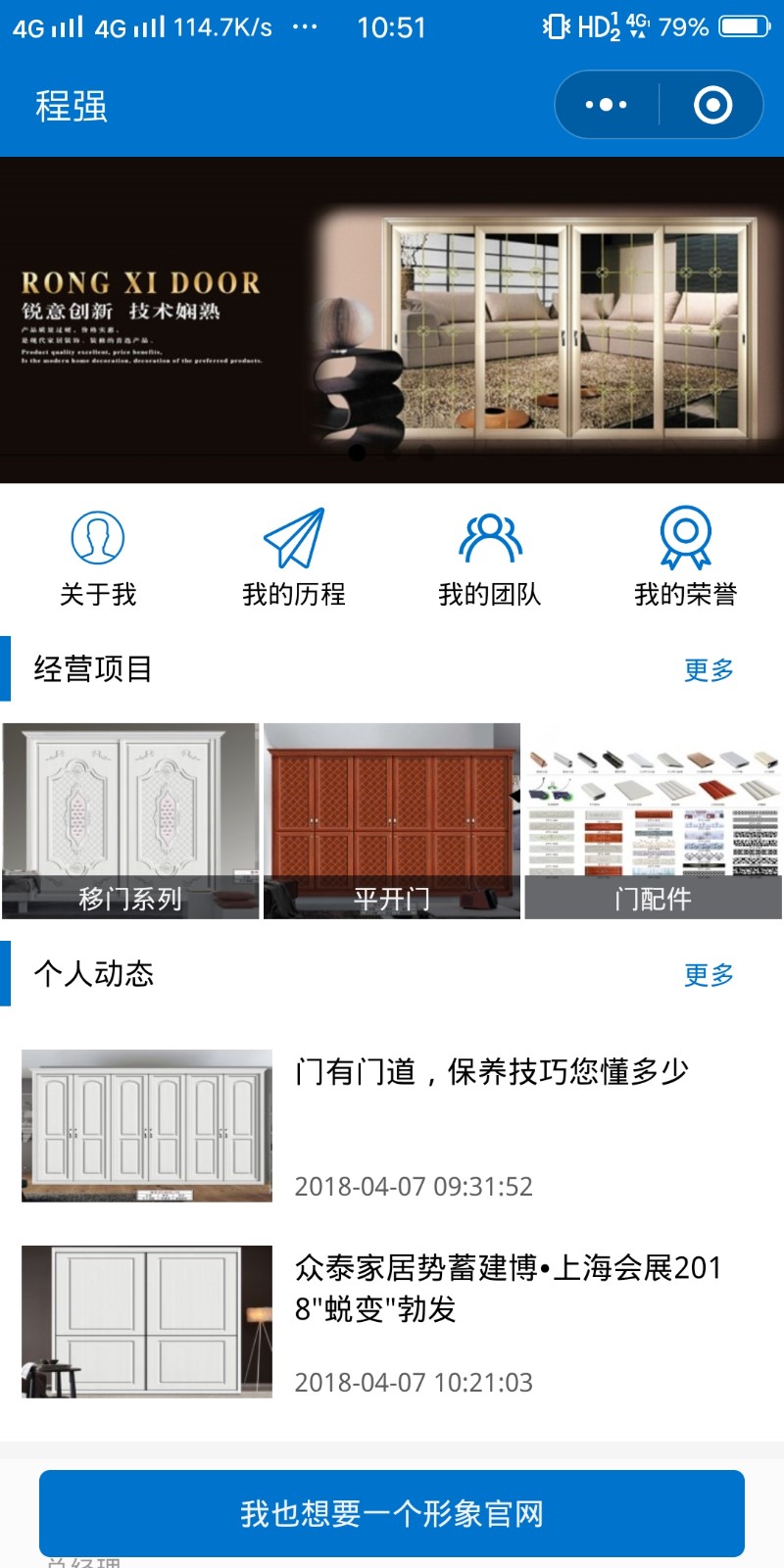Tap 我也想要一个形象官网 button
The height and width of the screenshot is (1568, 784).
tap(392, 1513)
